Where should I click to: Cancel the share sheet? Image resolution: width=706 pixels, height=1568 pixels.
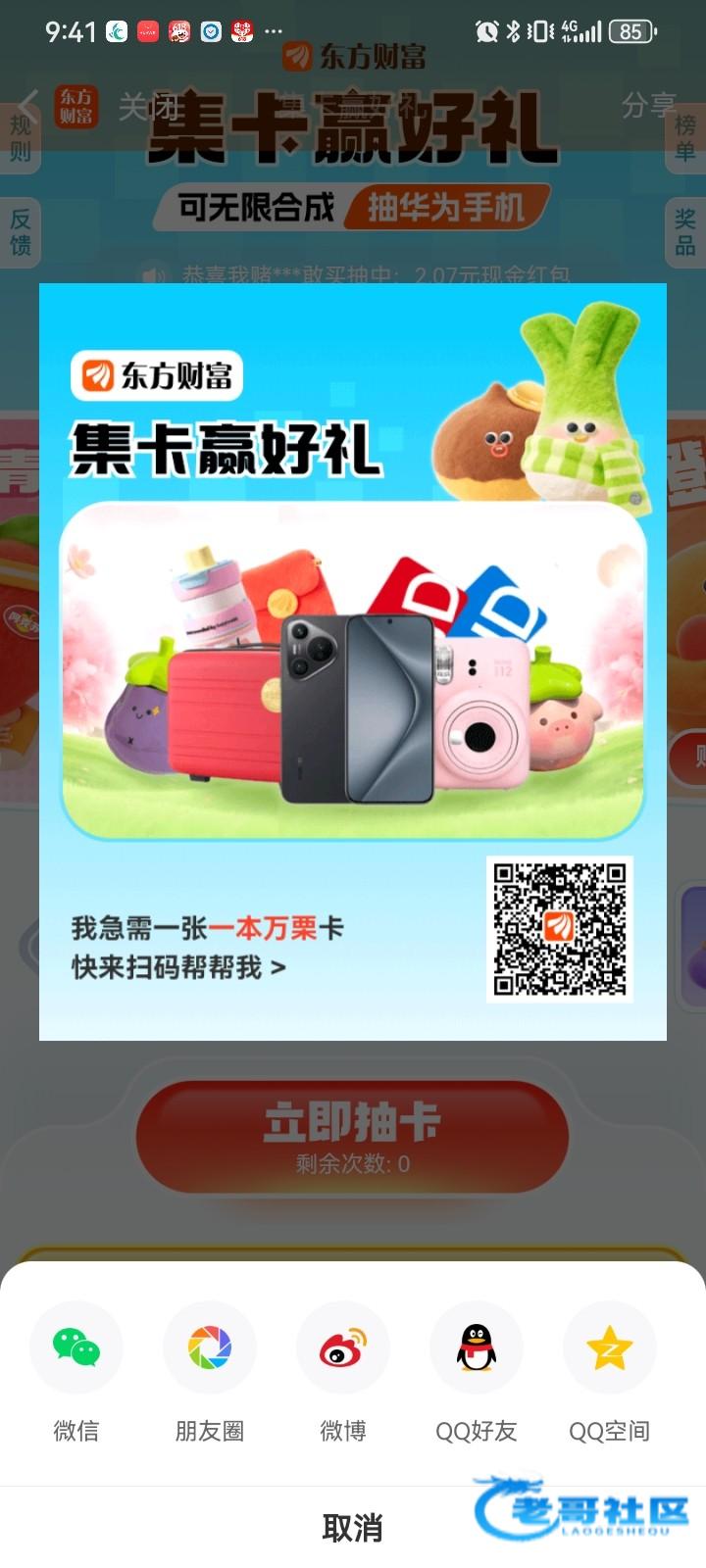coord(352,1527)
